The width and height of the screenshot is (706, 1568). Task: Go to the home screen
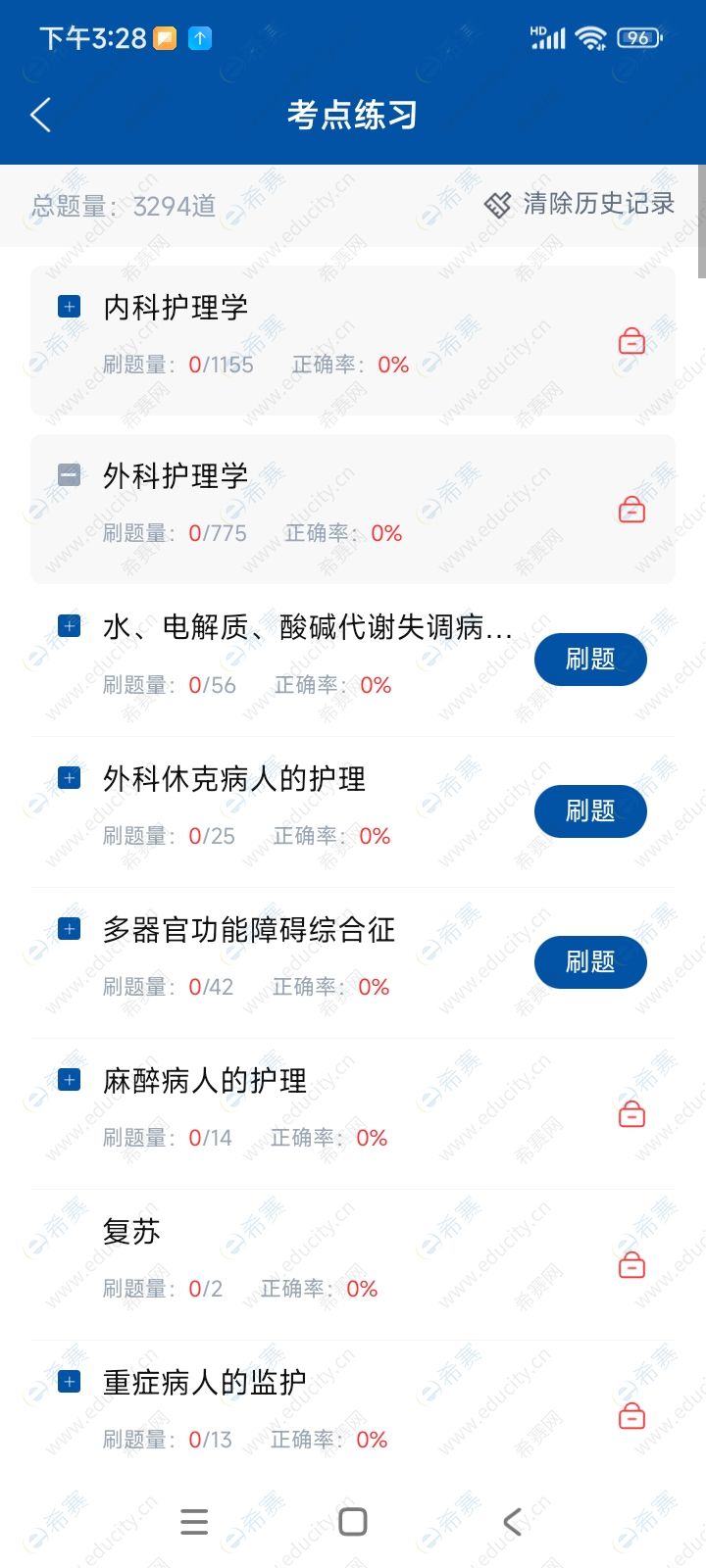point(353,1522)
